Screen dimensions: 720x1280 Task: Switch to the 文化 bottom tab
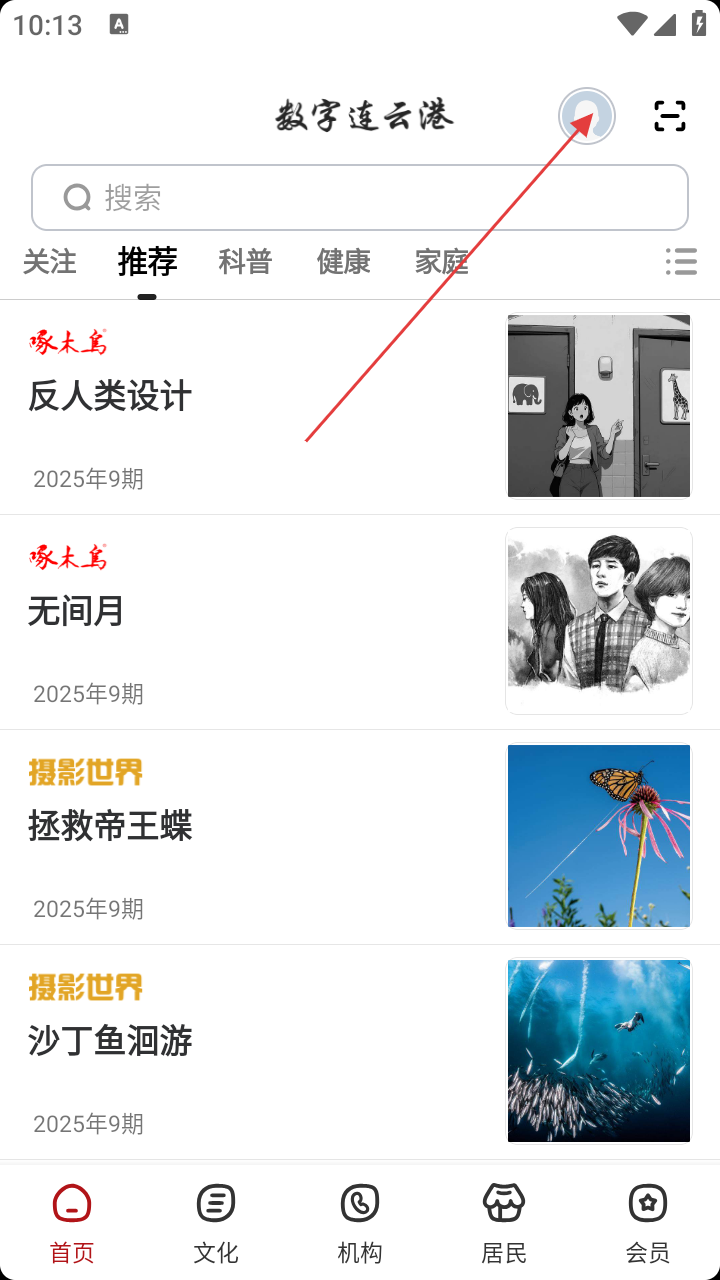click(x=216, y=1222)
